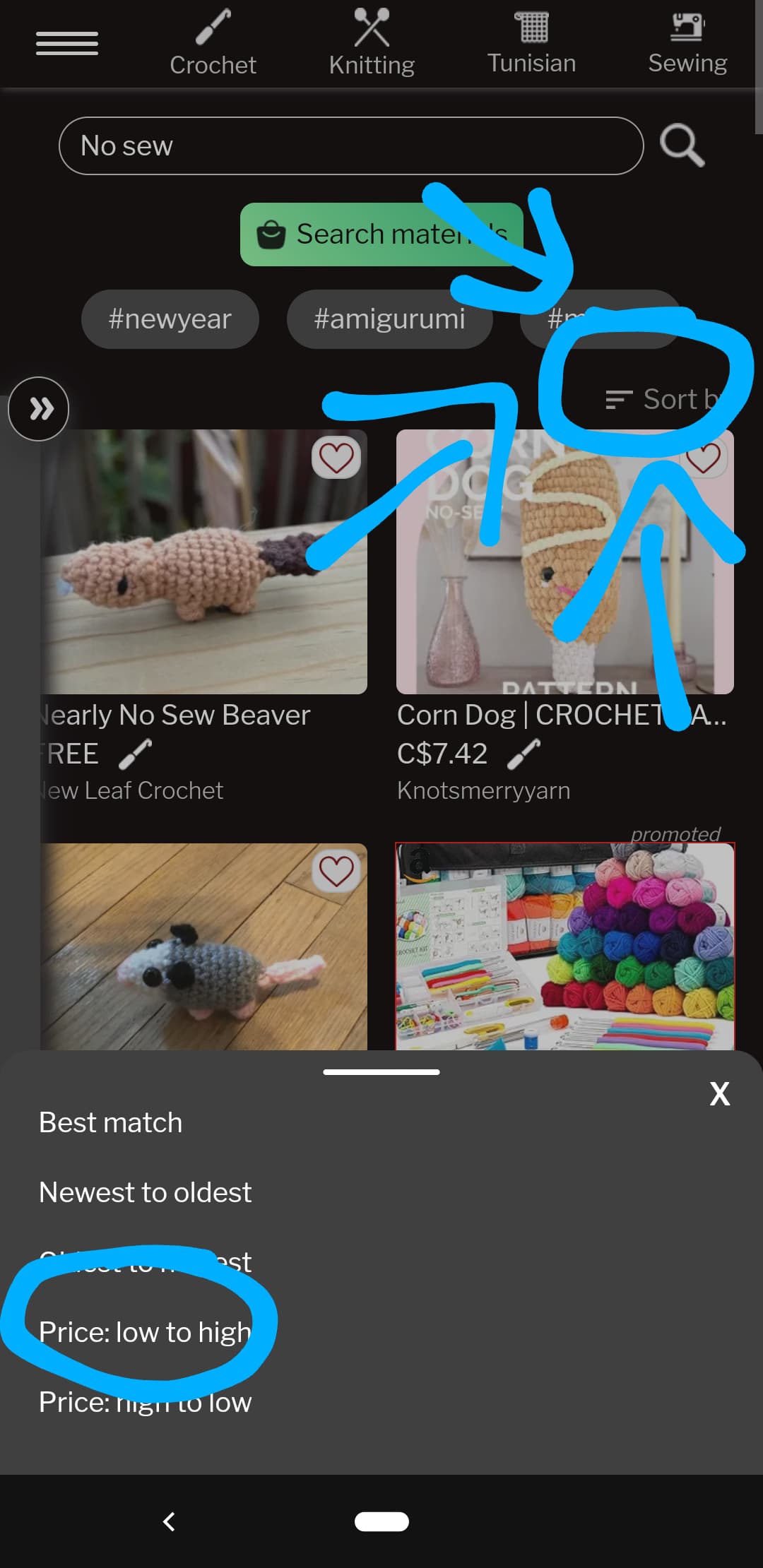Image resolution: width=763 pixels, height=1568 pixels.
Task: Sort by Price: high to low
Action: pos(146,1402)
